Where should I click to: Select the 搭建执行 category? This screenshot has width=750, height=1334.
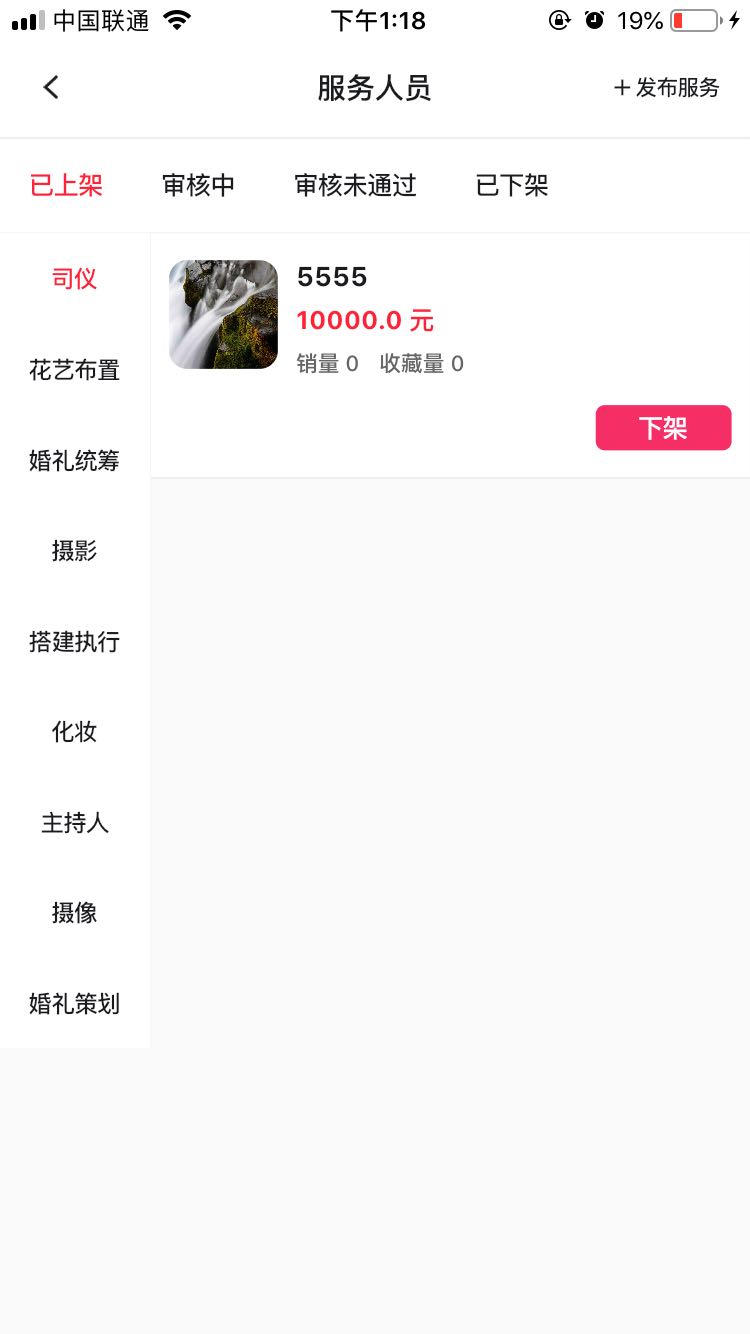75,642
